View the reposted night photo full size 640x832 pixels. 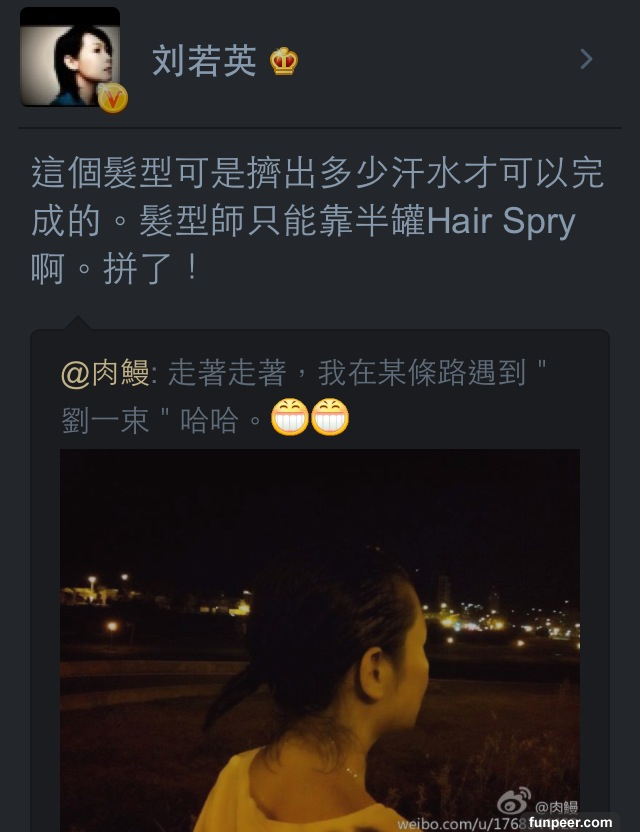pos(320,640)
